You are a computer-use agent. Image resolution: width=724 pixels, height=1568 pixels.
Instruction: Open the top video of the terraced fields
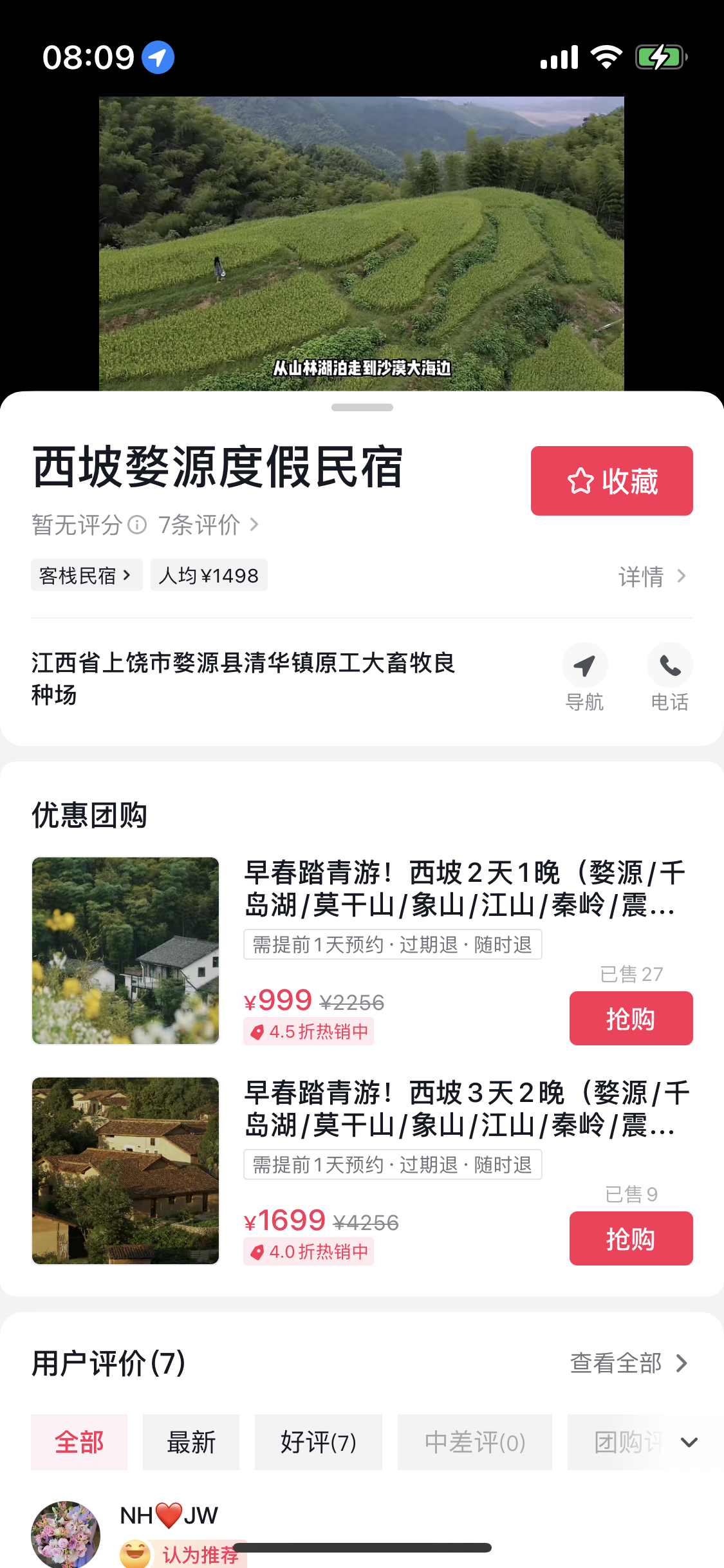[362, 243]
